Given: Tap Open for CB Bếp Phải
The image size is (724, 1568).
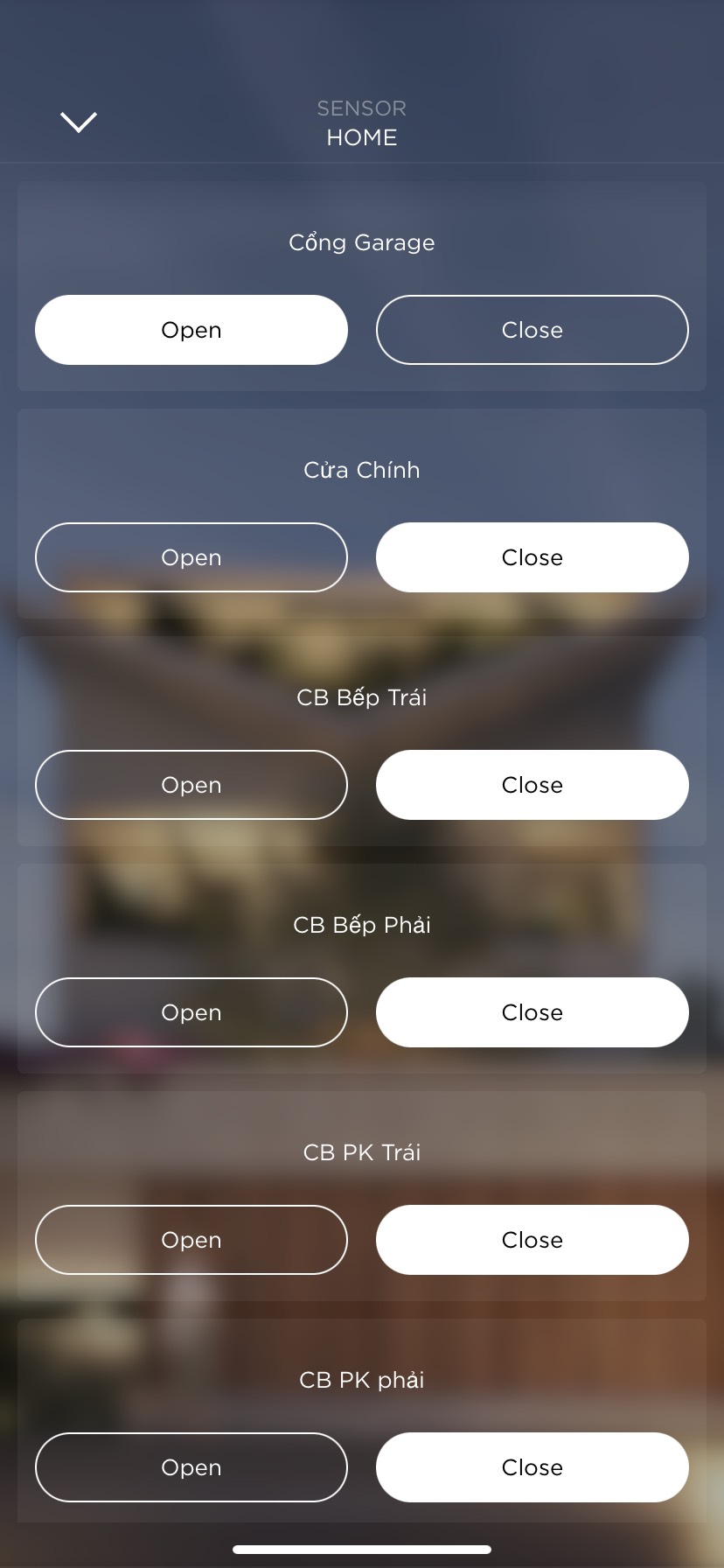Looking at the screenshot, I should coord(191,1012).
